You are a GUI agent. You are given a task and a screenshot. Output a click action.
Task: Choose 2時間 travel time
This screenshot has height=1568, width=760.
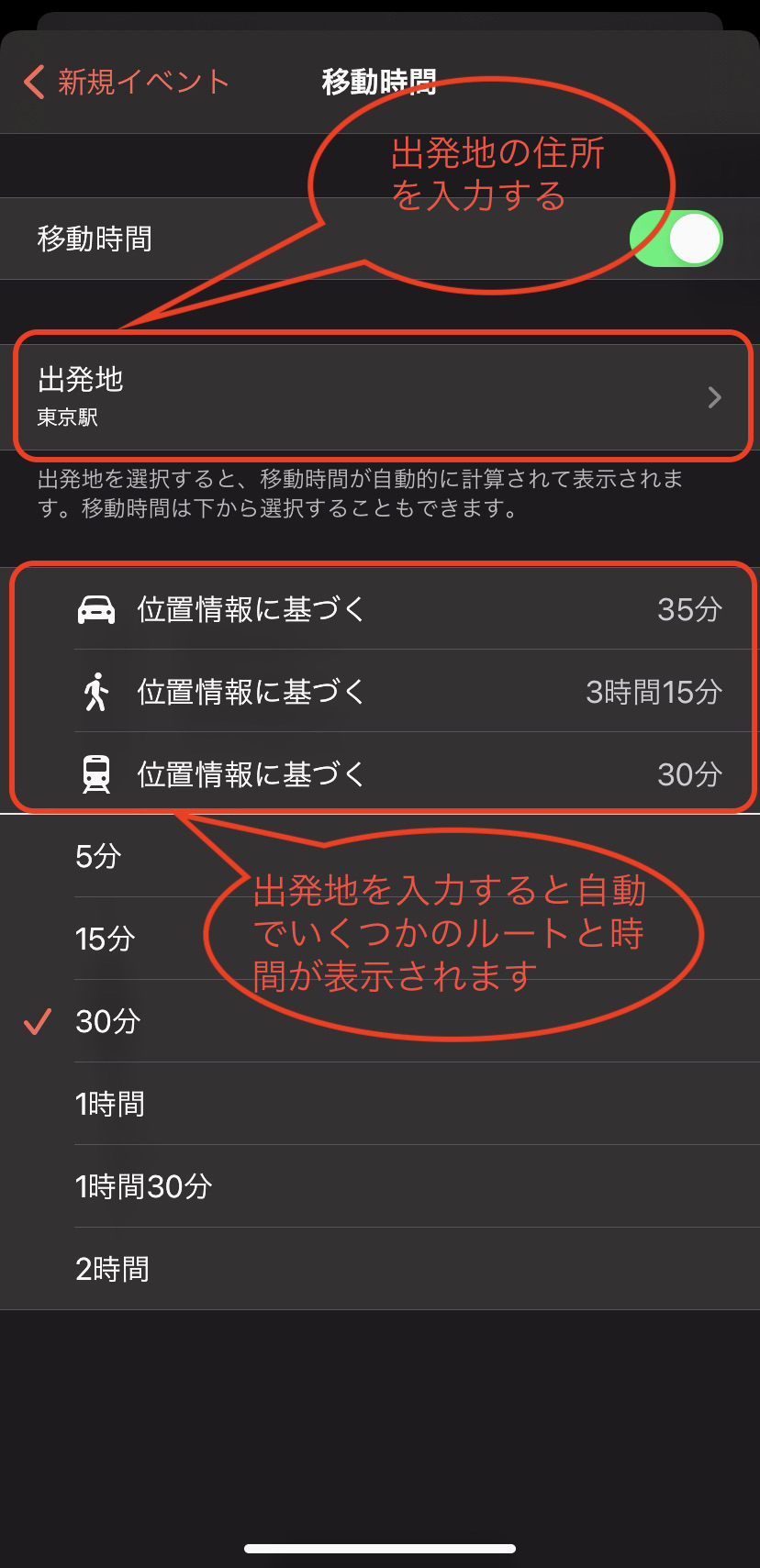380,1269
